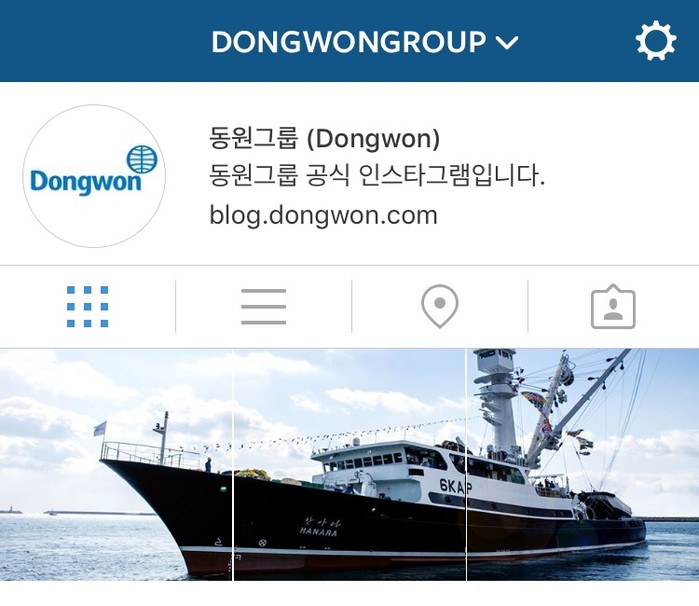Switch to the list view tab
Viewport: 699px width, 606px height.
264,307
